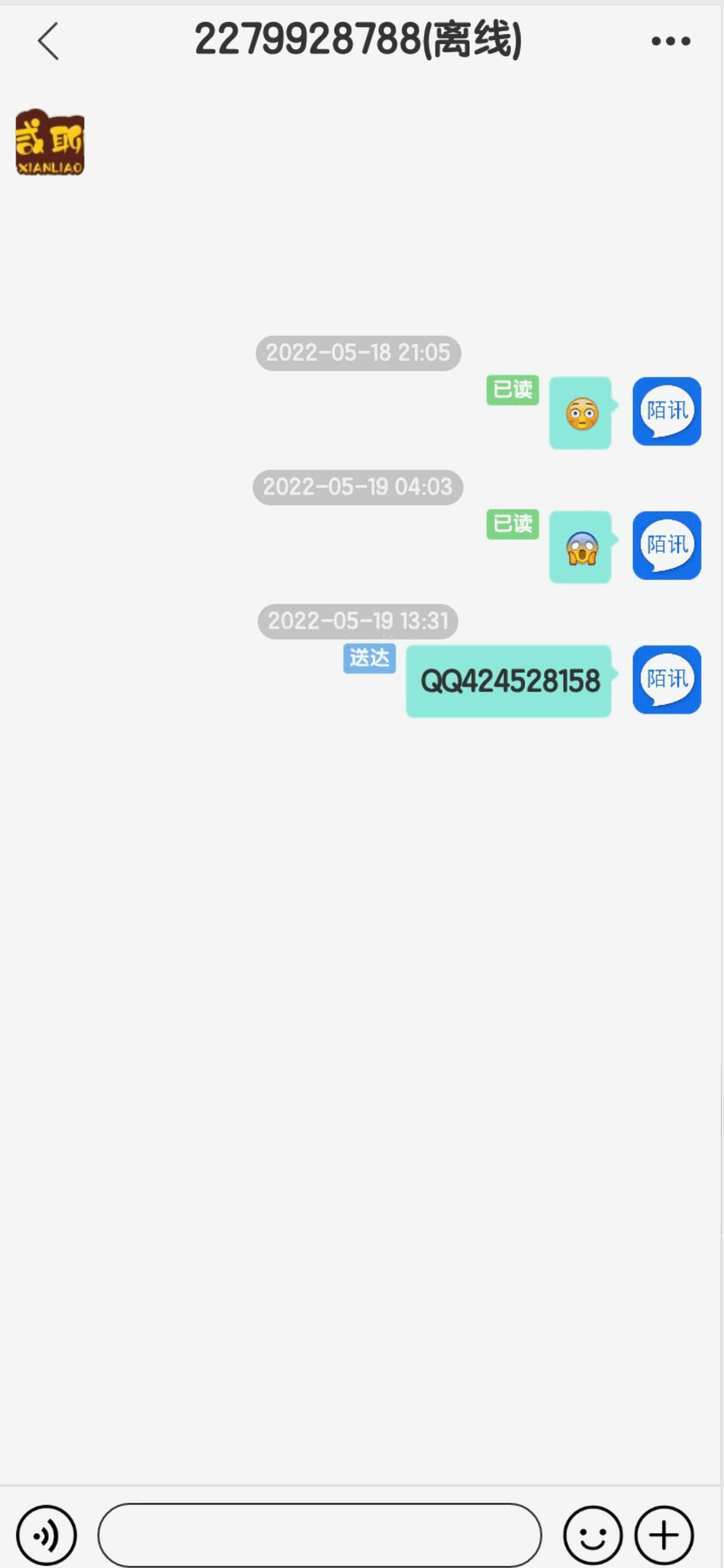Tap the XIANLIAO avatar image

coord(50,143)
